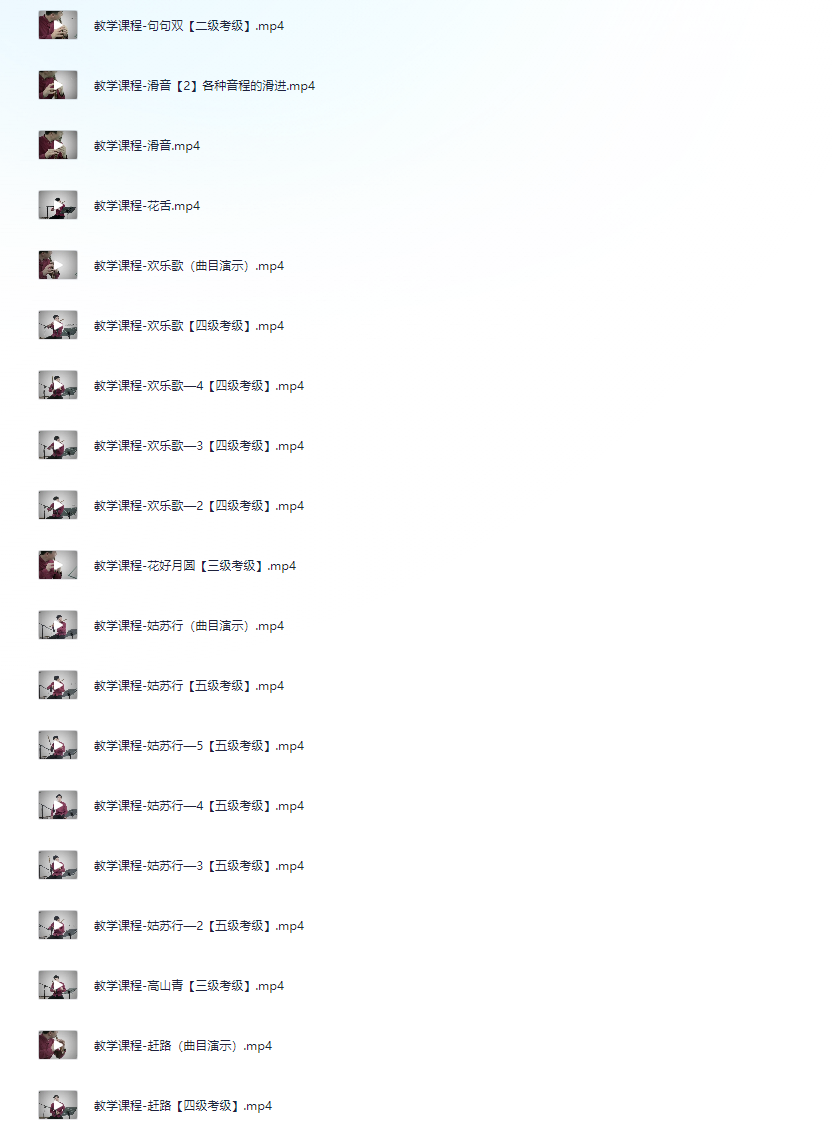Open 欢乐歌【四级考级】.mp4
Viewport: 832px width, 1122px height.
click(188, 326)
